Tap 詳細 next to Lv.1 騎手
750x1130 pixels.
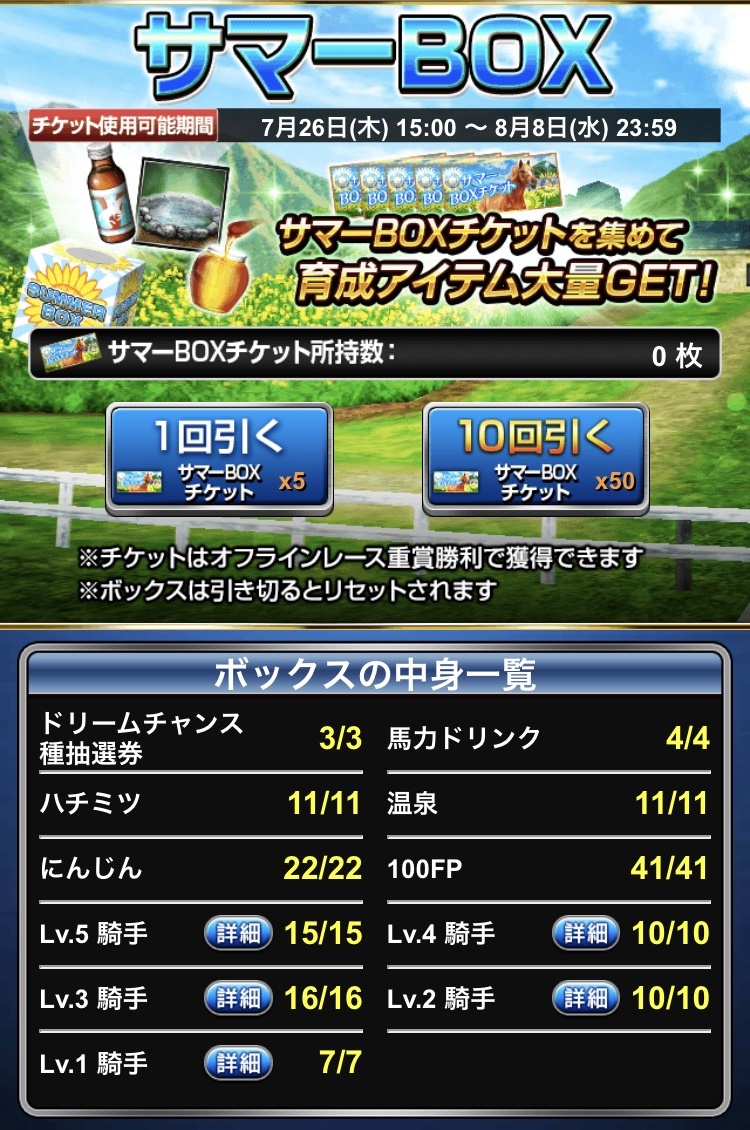pyautogui.click(x=238, y=1062)
